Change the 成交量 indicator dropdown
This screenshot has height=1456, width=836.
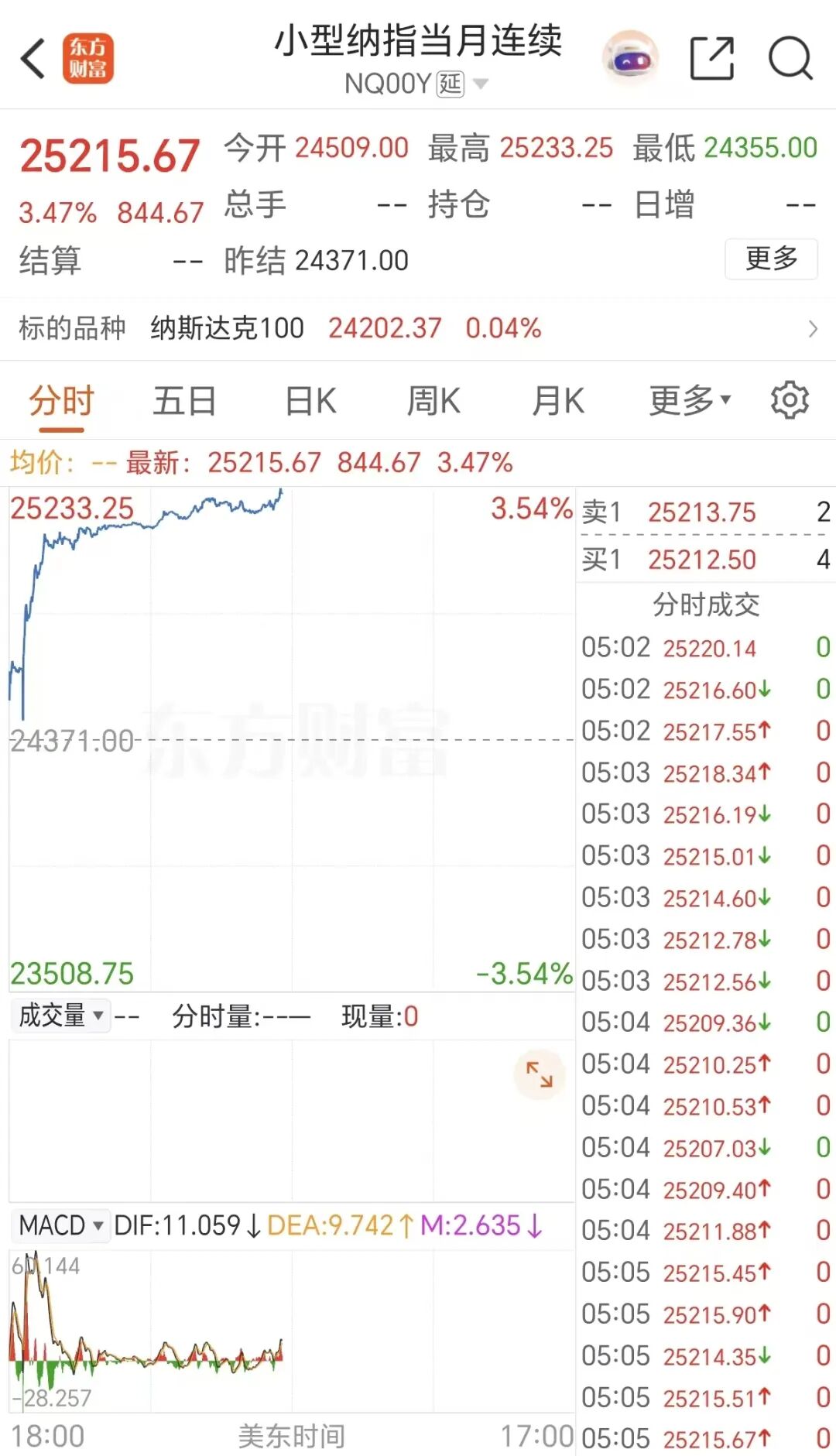[x=60, y=1015]
